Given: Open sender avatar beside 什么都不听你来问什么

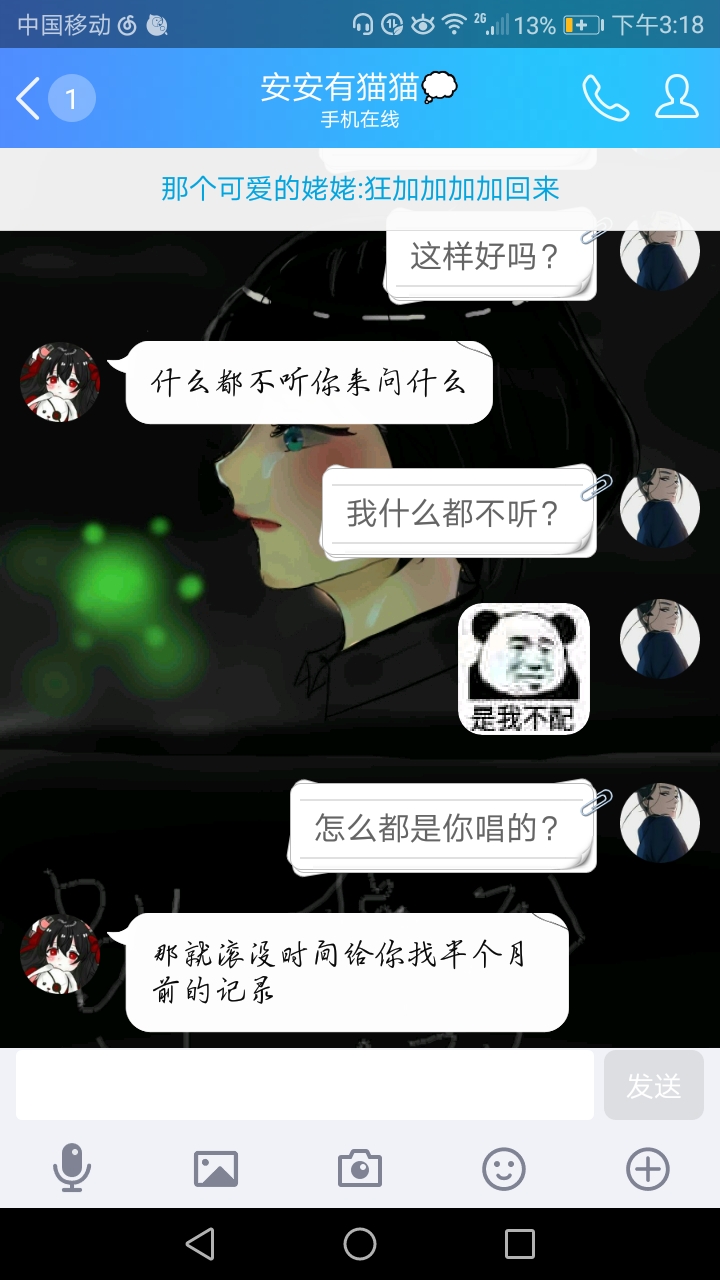Looking at the screenshot, I should [x=60, y=382].
